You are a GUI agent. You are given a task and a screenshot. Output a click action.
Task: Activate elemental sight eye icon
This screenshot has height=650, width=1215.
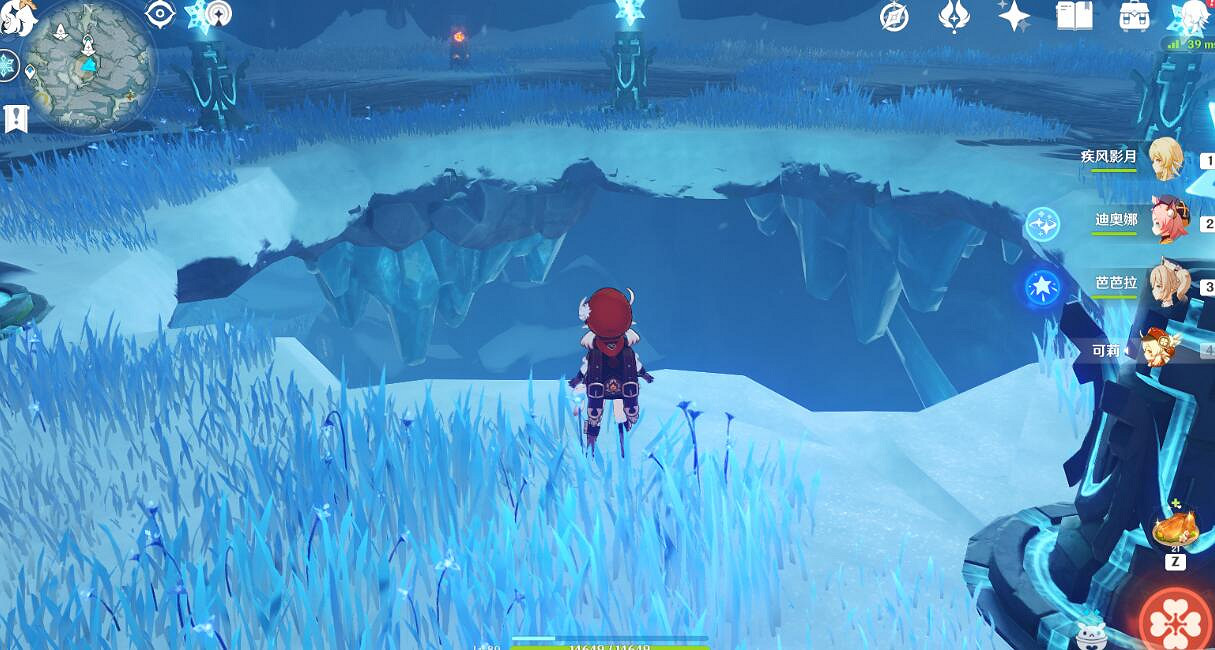coord(160,14)
